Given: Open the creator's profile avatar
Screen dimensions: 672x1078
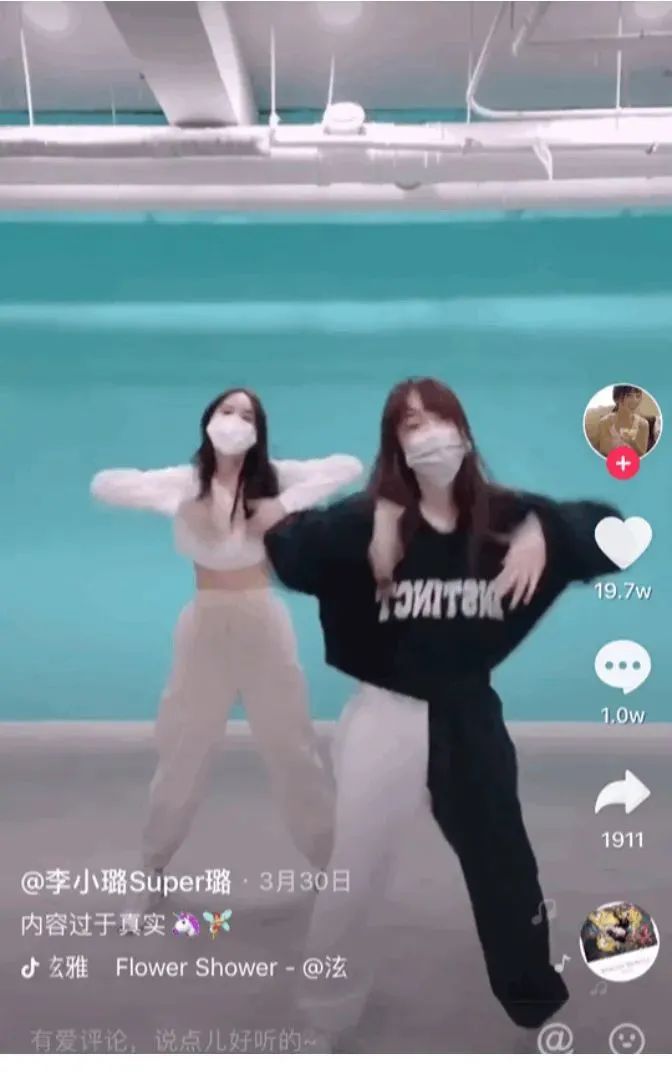Looking at the screenshot, I should [x=622, y=421].
